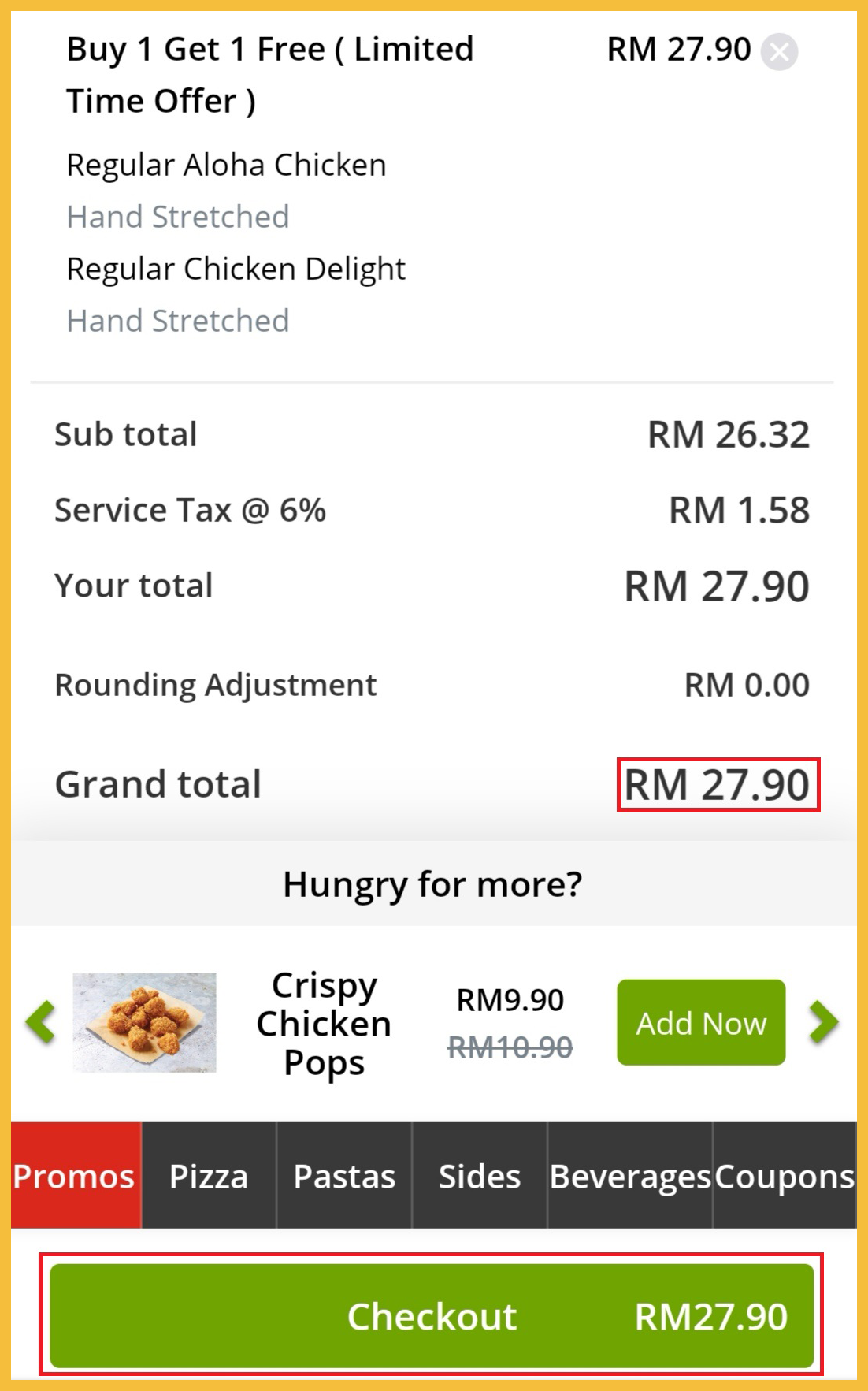Show the previous suggested item
This screenshot has width=868, height=1391.
(41, 1022)
